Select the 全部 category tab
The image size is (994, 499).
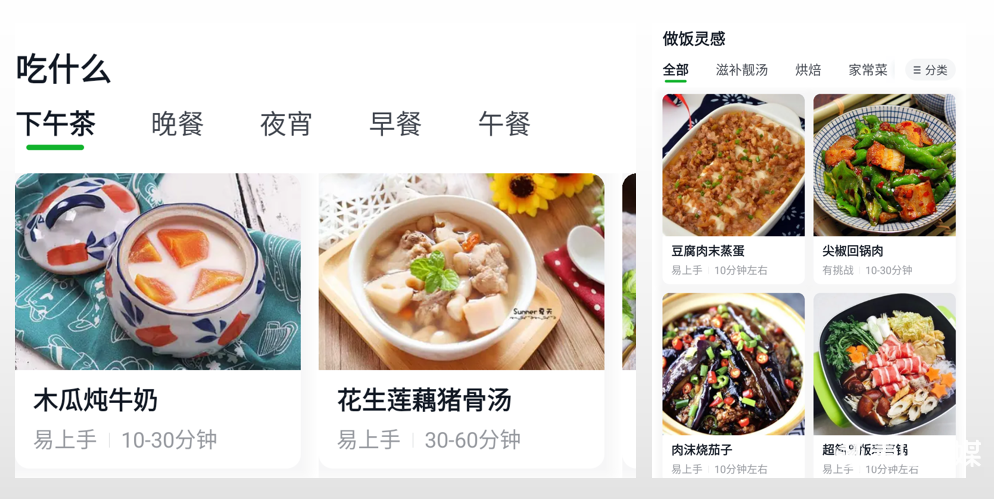(676, 70)
